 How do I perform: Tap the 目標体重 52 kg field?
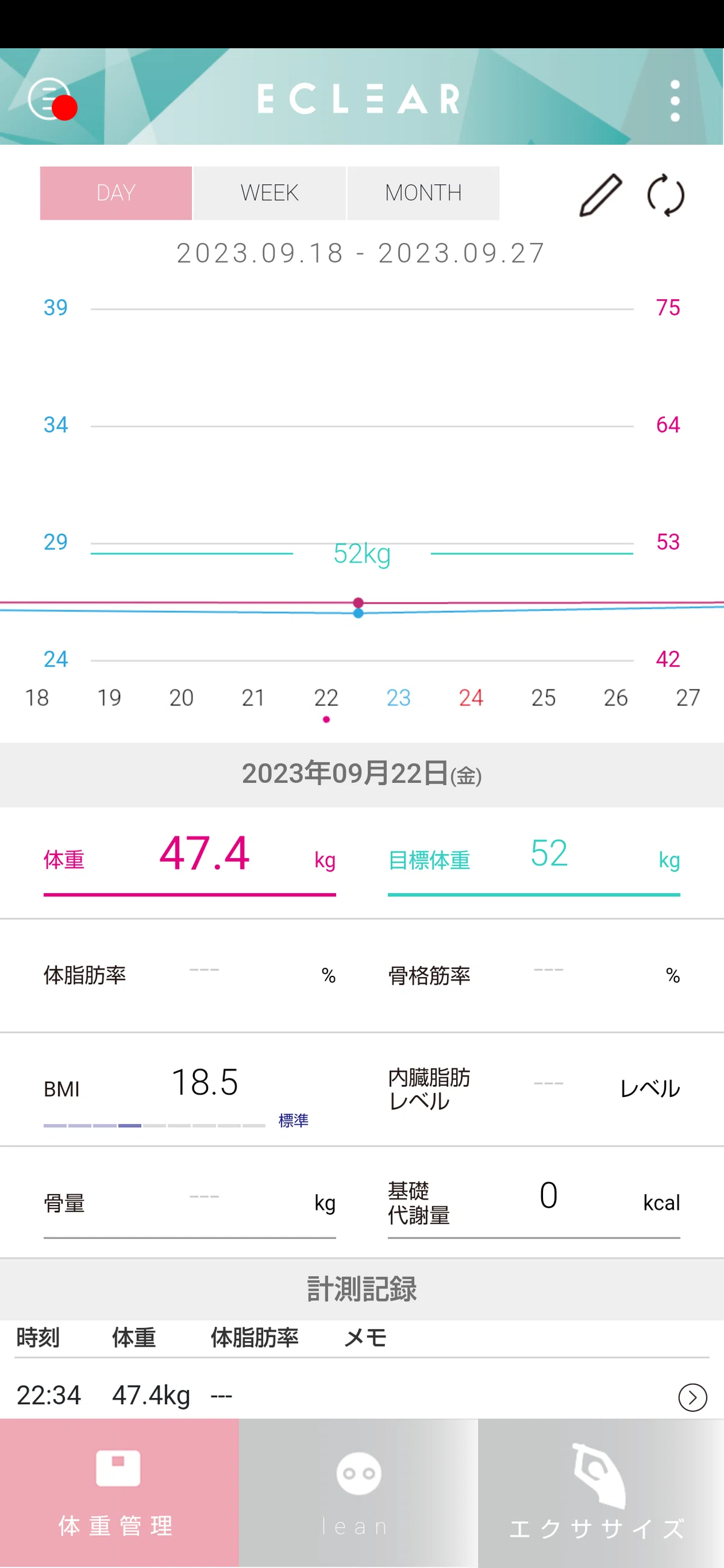(533, 859)
